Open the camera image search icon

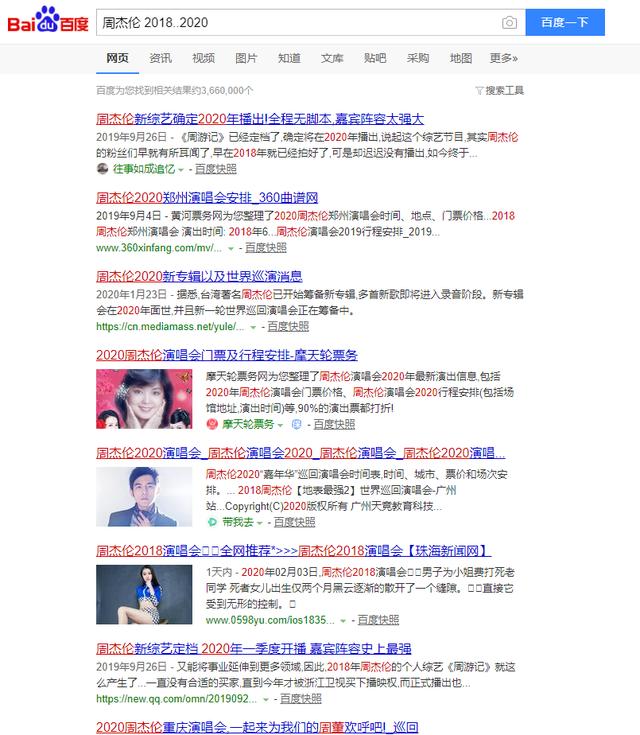pos(509,22)
